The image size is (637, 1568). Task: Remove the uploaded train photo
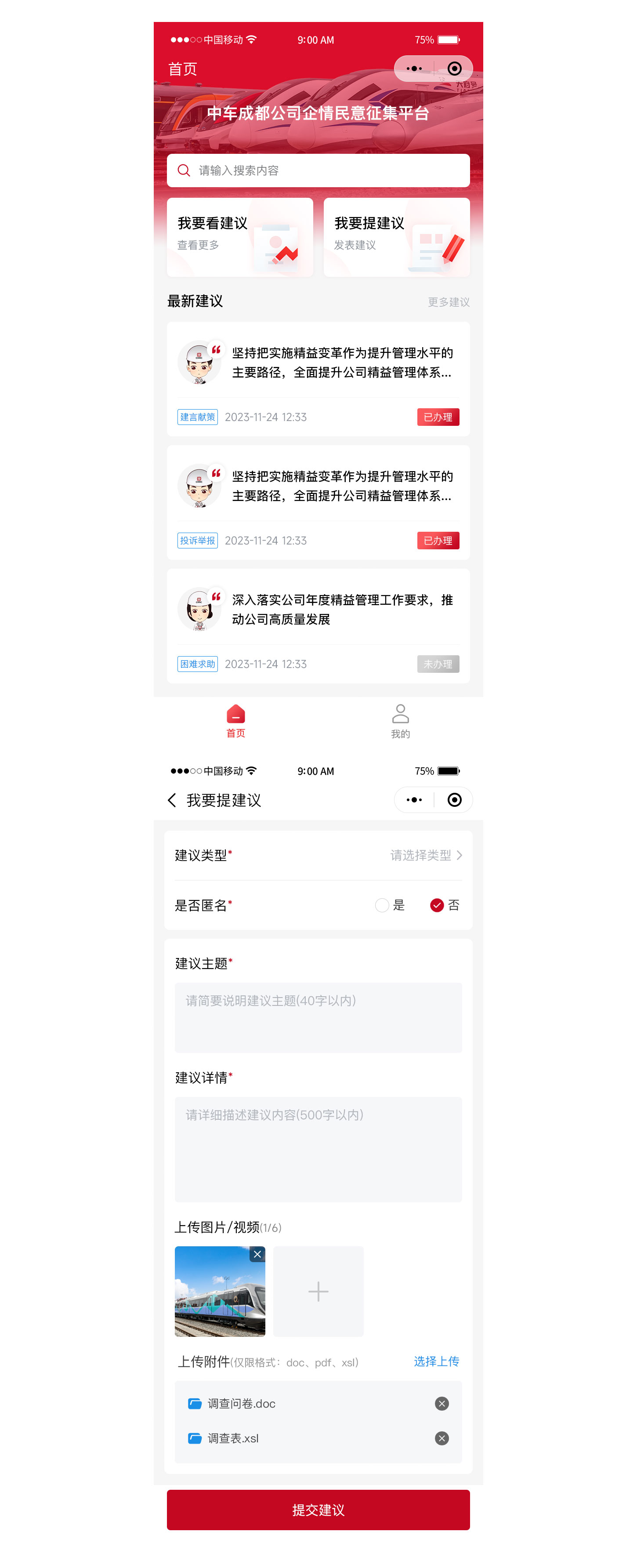(x=257, y=1254)
